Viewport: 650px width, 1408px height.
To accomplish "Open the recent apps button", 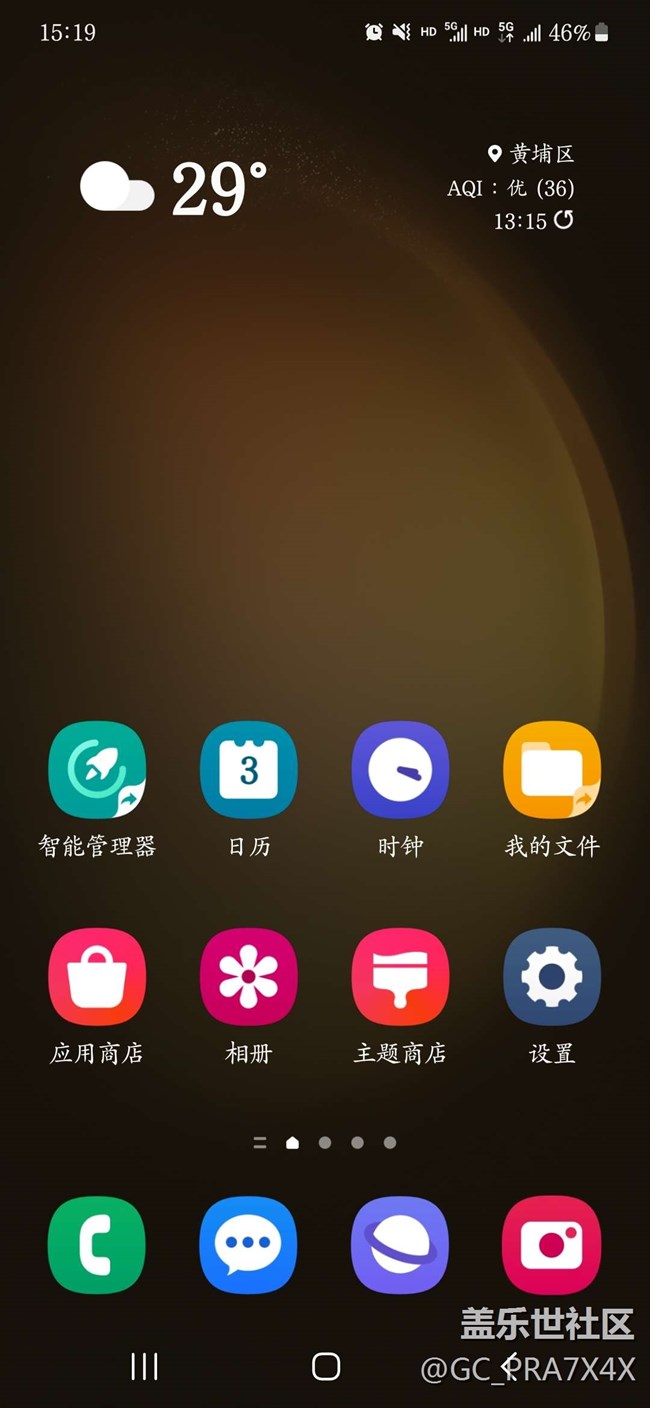I will click(x=145, y=1366).
